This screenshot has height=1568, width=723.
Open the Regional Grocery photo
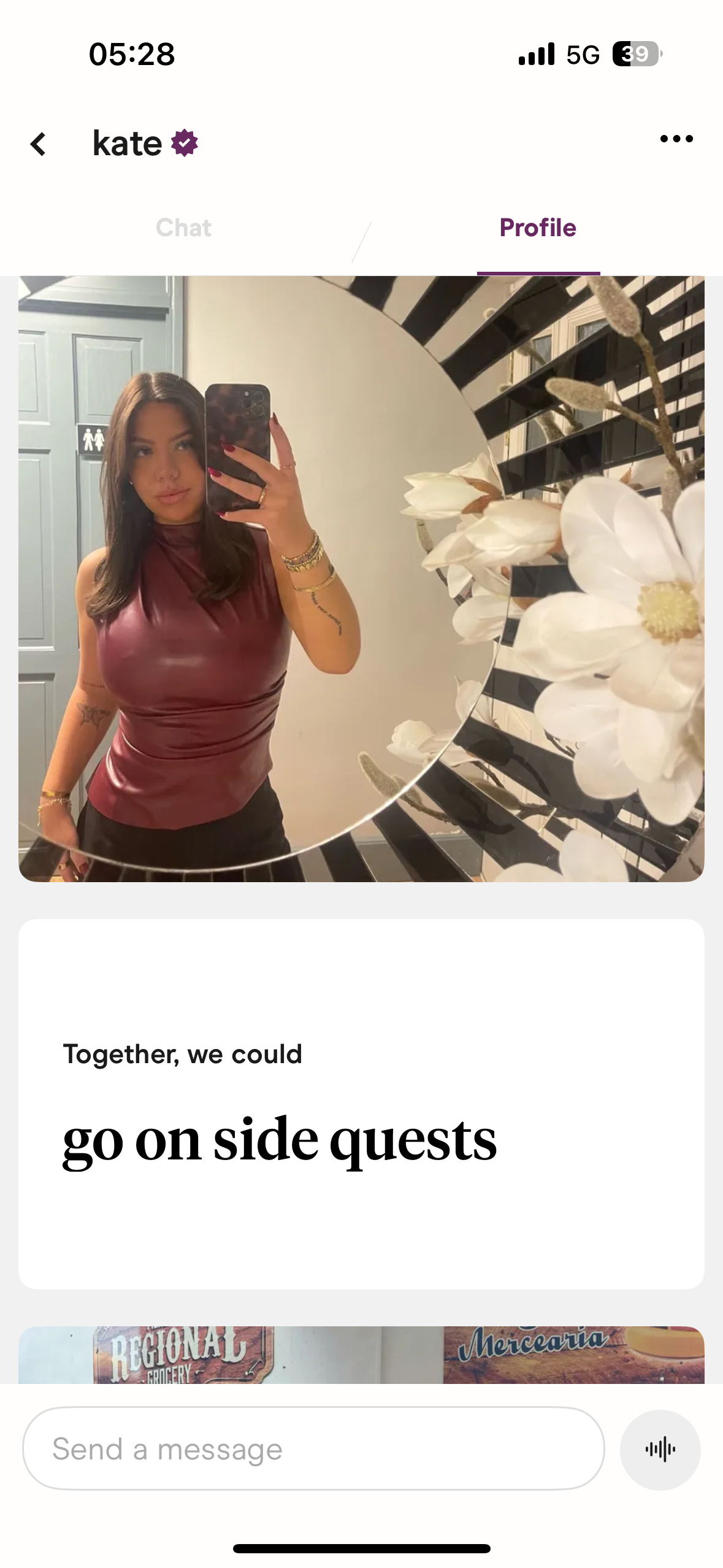click(361, 1355)
